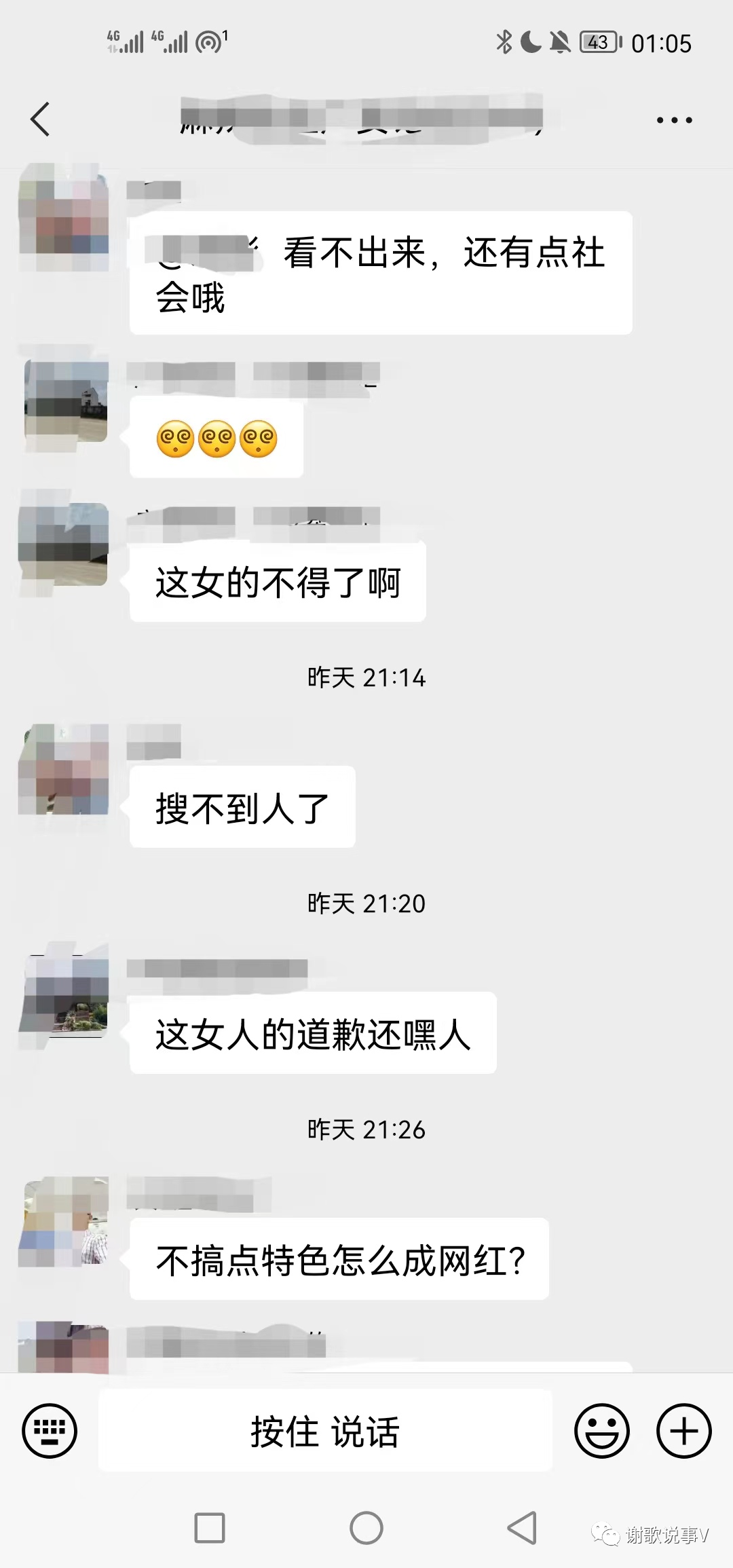View avatar of 不搞点特色怎么成网红 sender
733x1568 pixels.
point(64,1221)
